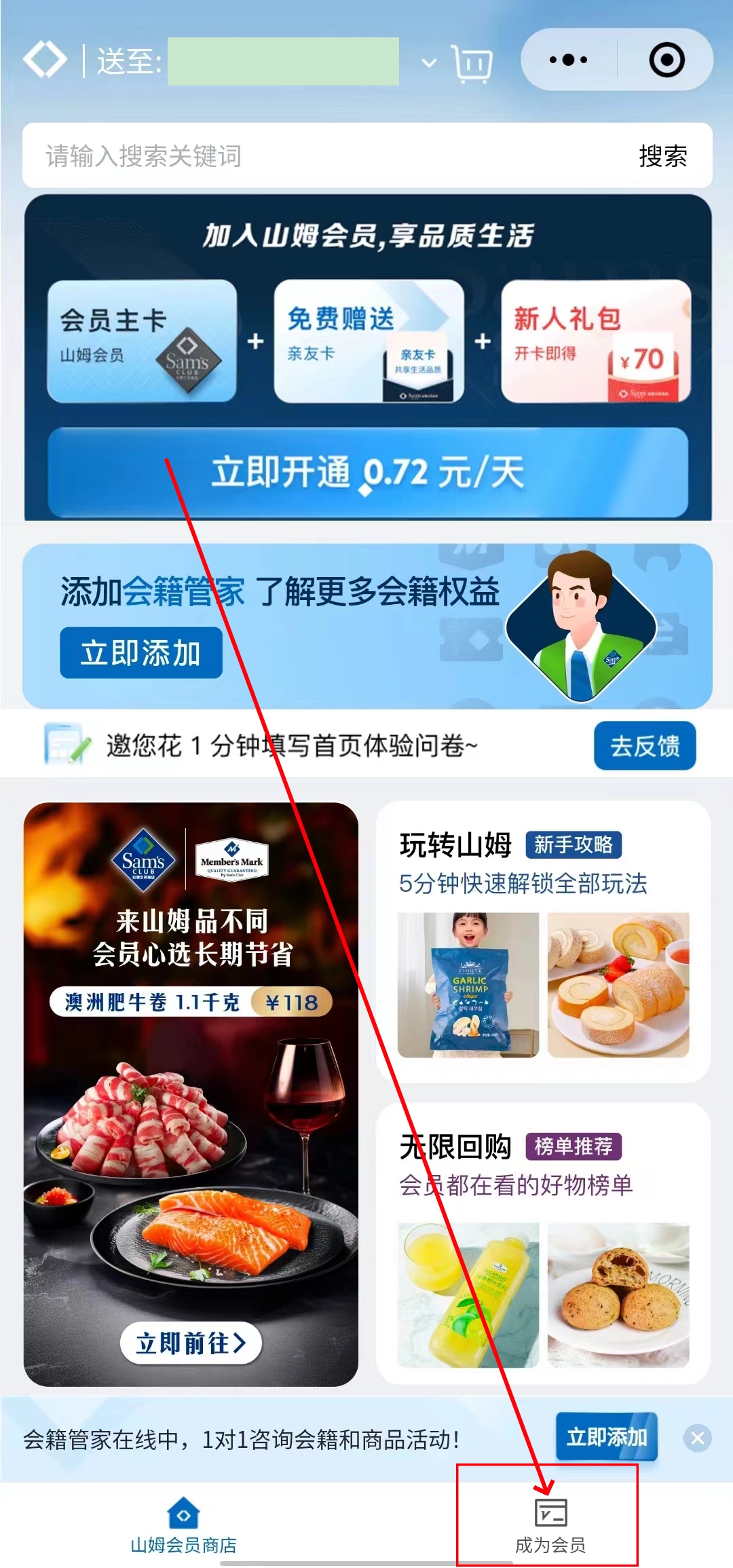The image size is (733, 1568).
Task: Close the mini program via the circle icon
Action: point(666,60)
